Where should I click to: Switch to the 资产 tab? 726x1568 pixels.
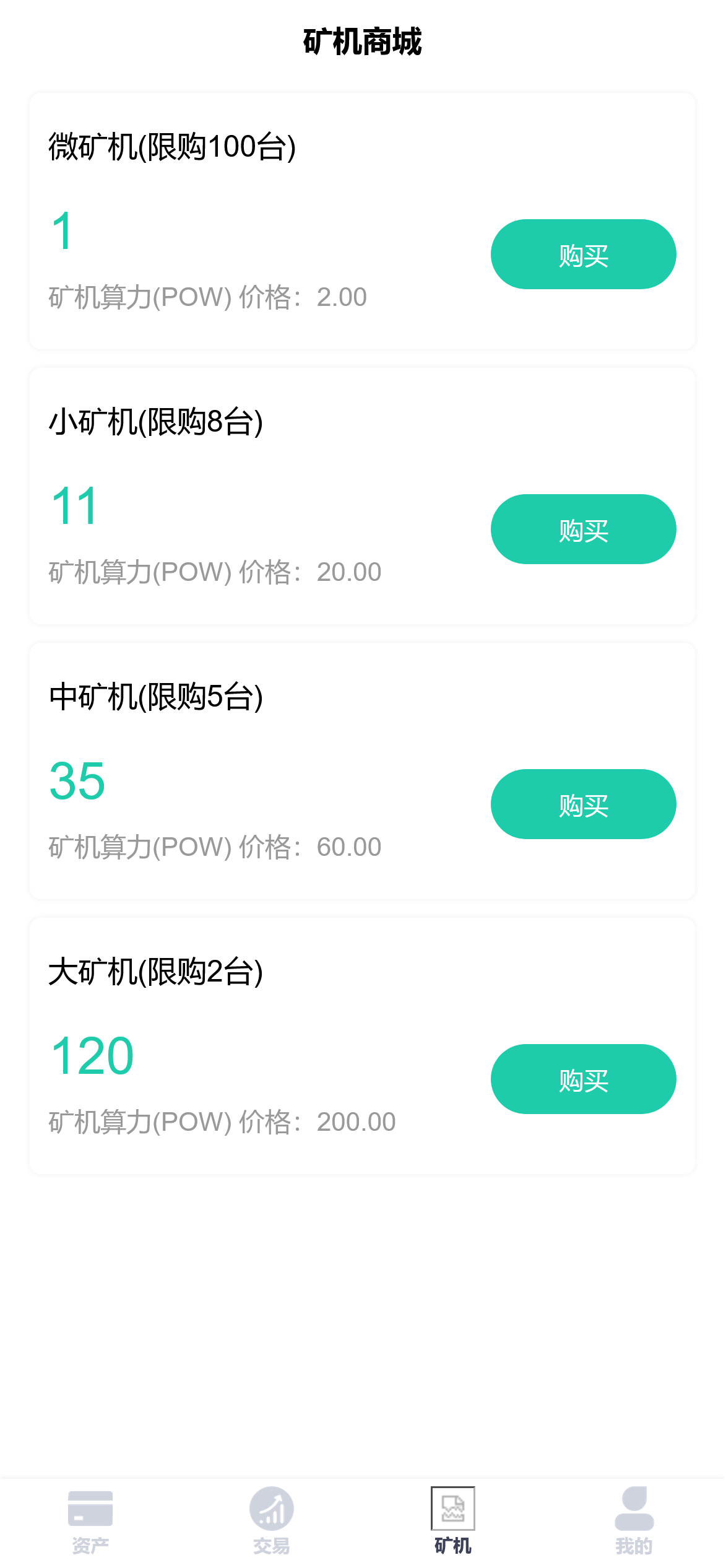click(x=90, y=1520)
